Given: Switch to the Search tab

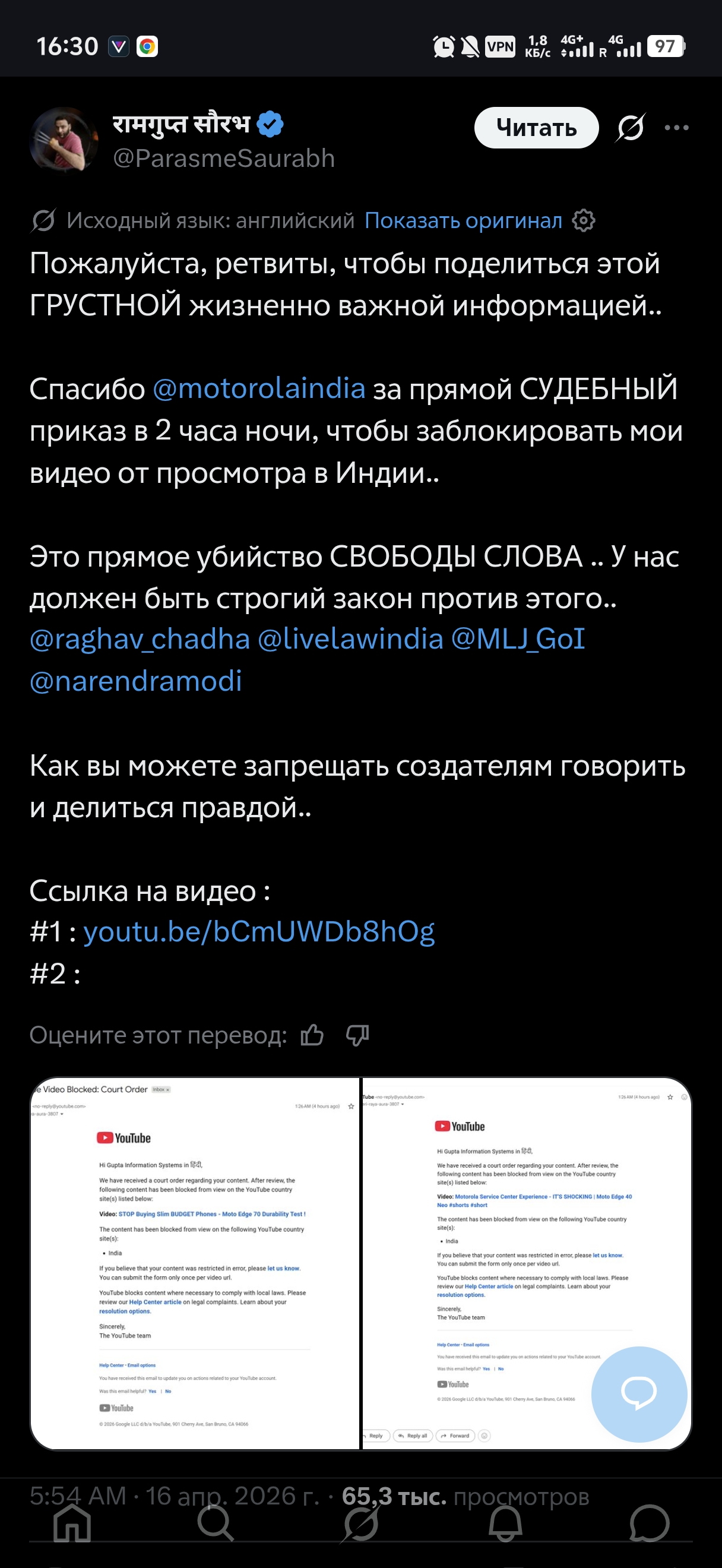Looking at the screenshot, I should [216, 1523].
